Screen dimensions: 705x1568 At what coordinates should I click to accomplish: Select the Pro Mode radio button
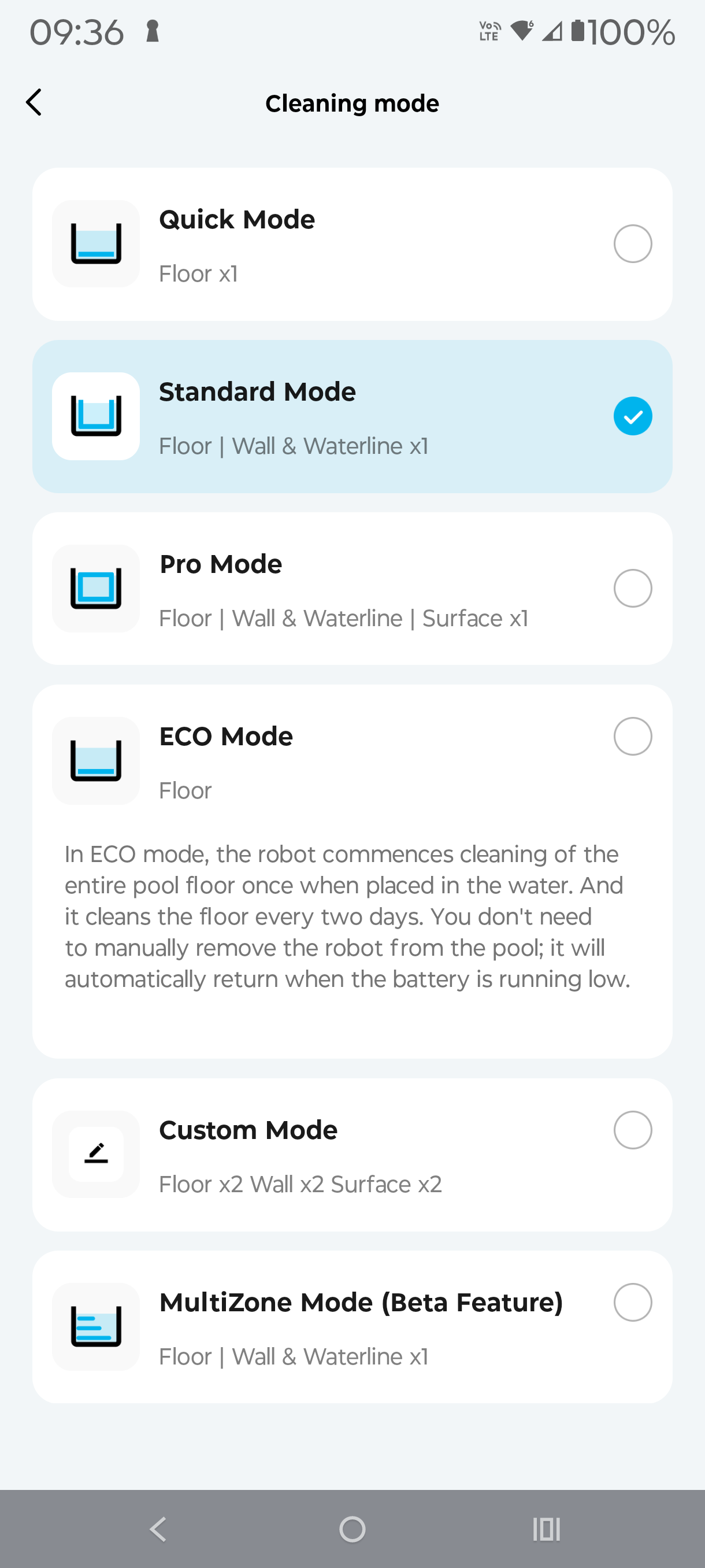(633, 588)
